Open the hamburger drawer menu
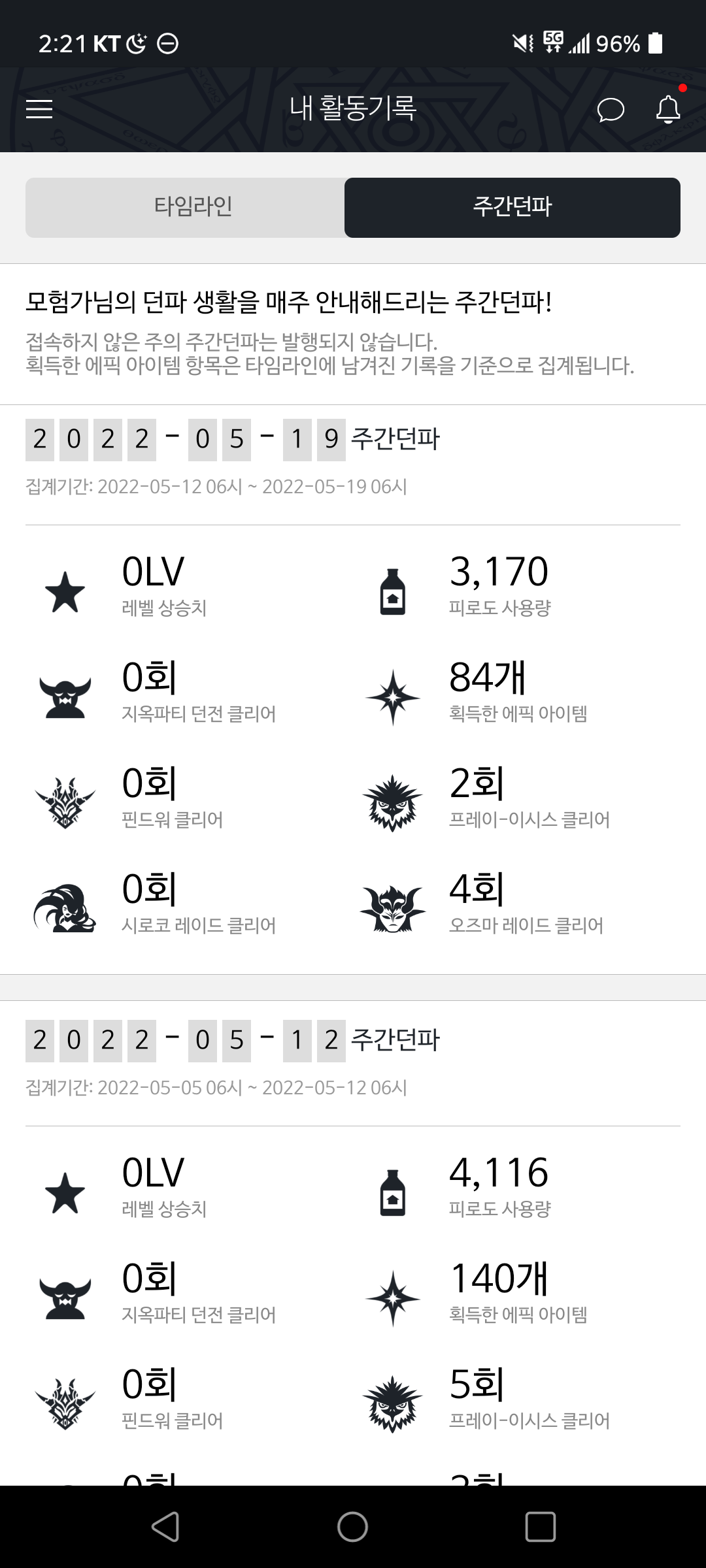Image resolution: width=706 pixels, height=1568 pixels. 39,109
